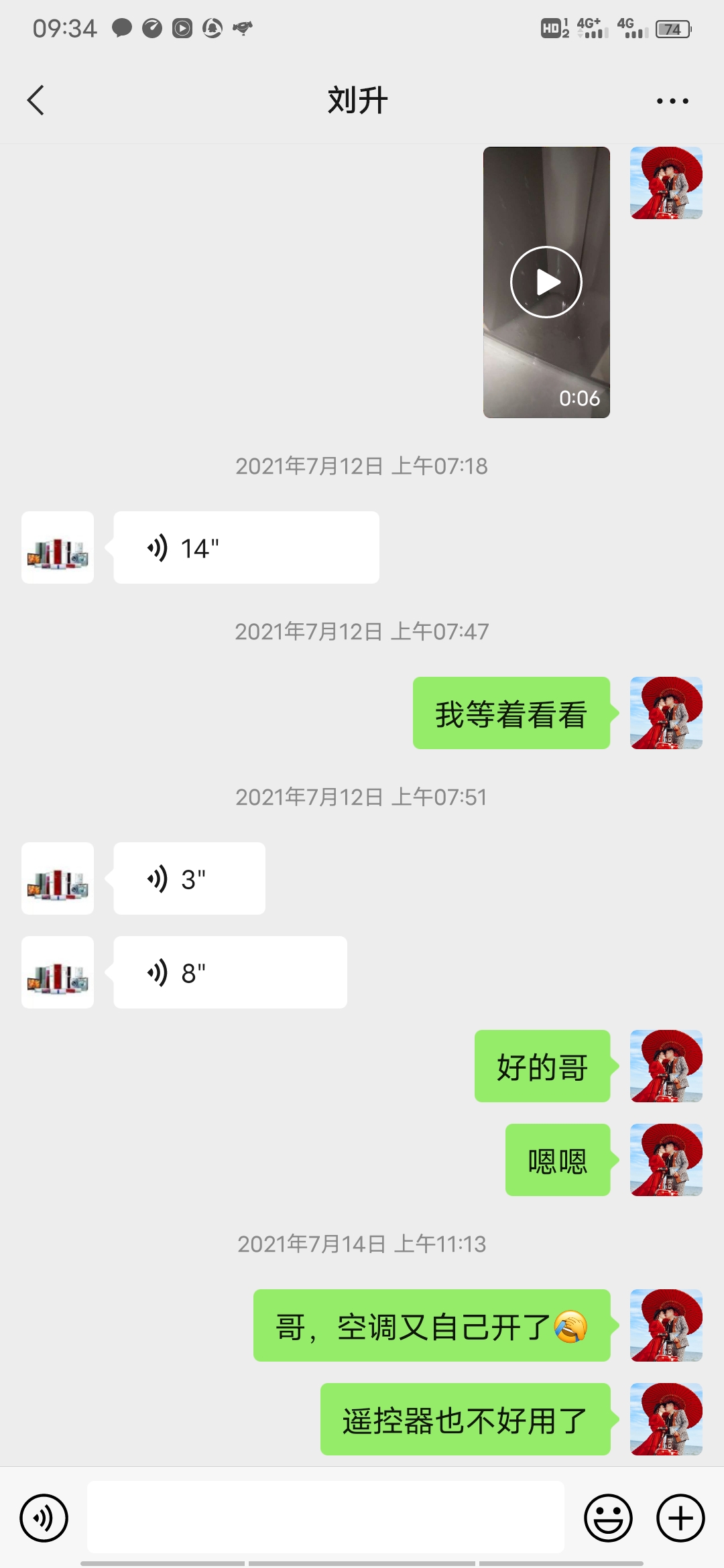Play the 14" voice message
Screen dimensions: 724x1568
pyautogui.click(x=246, y=547)
